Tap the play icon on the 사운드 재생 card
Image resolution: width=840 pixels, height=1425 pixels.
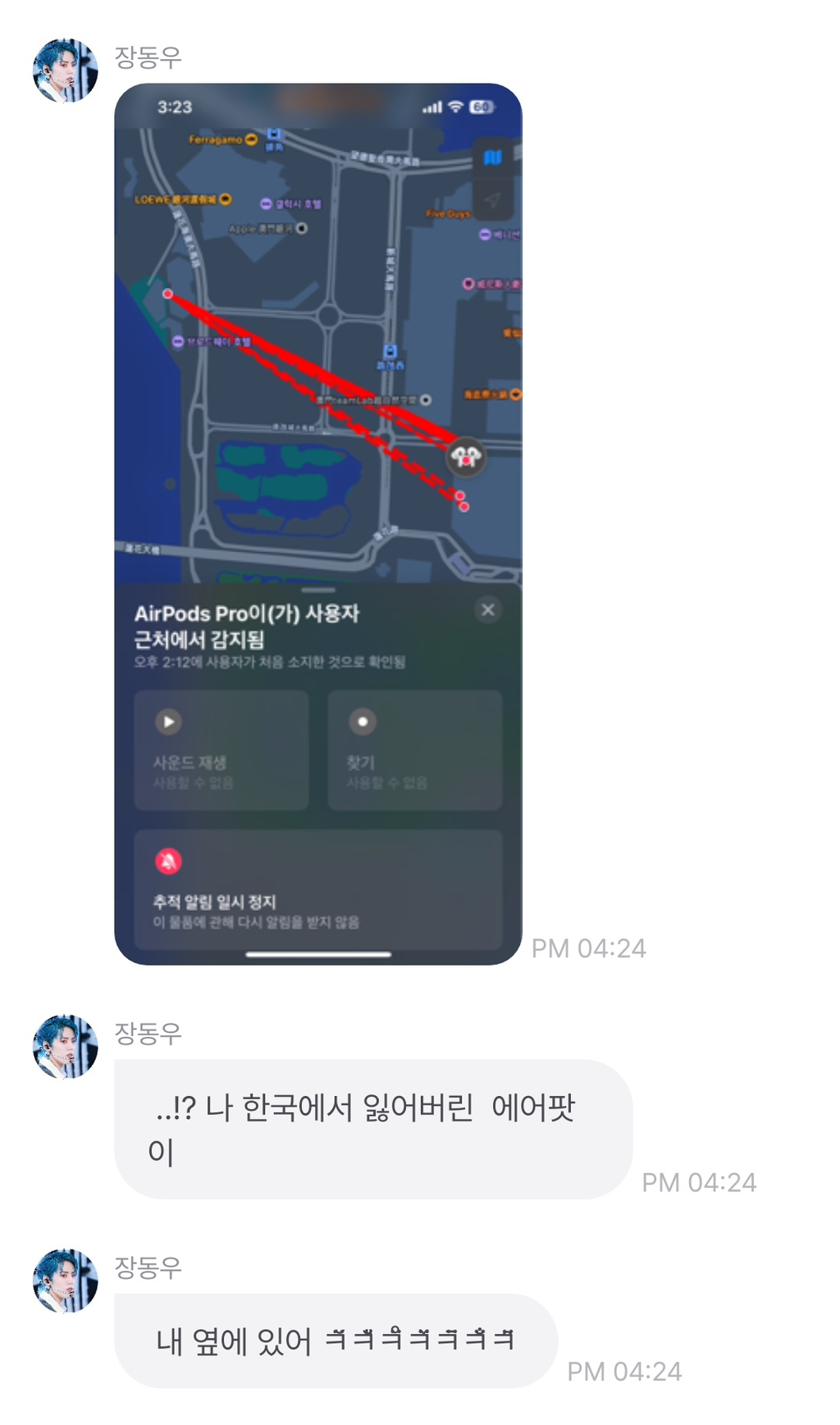pos(170,720)
